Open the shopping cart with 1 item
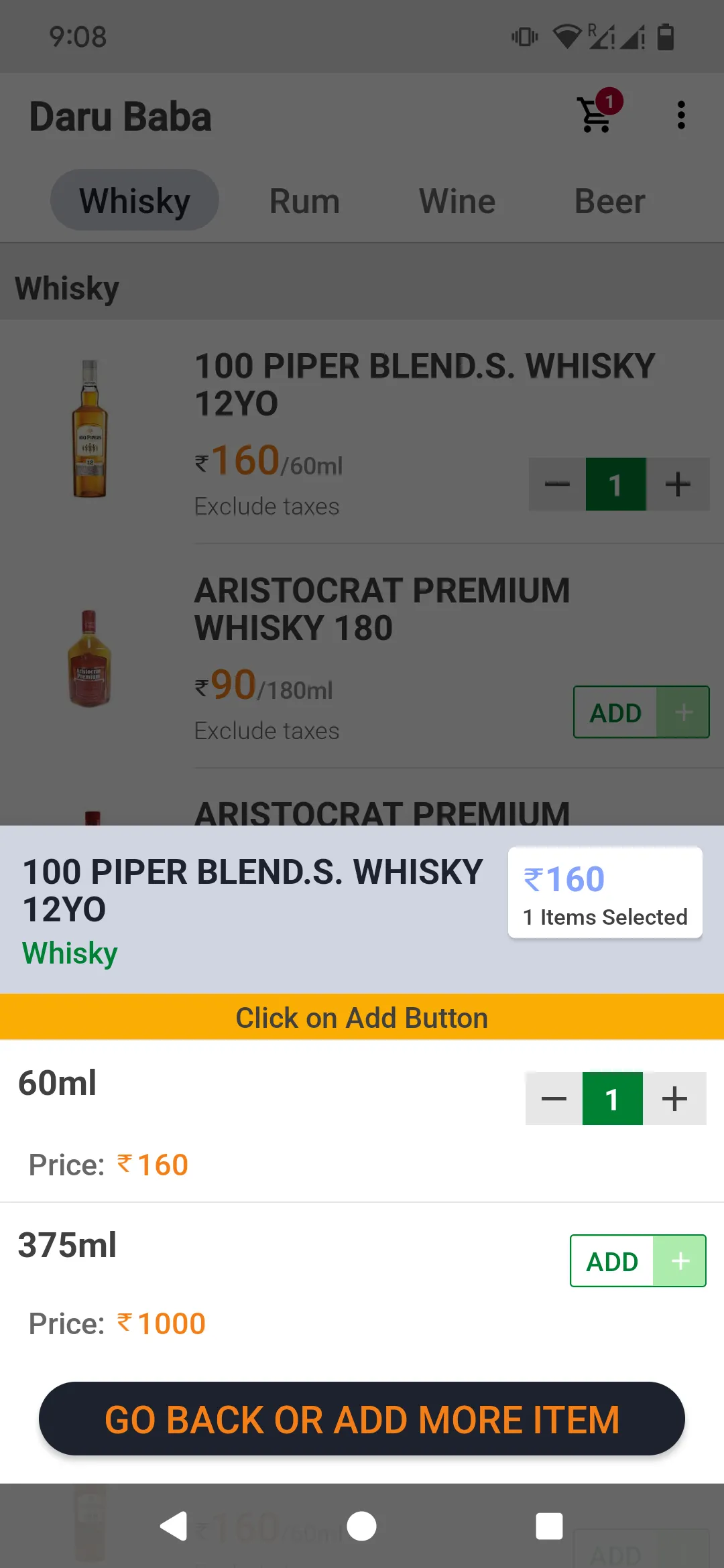Image resolution: width=724 pixels, height=1568 pixels. tap(594, 114)
